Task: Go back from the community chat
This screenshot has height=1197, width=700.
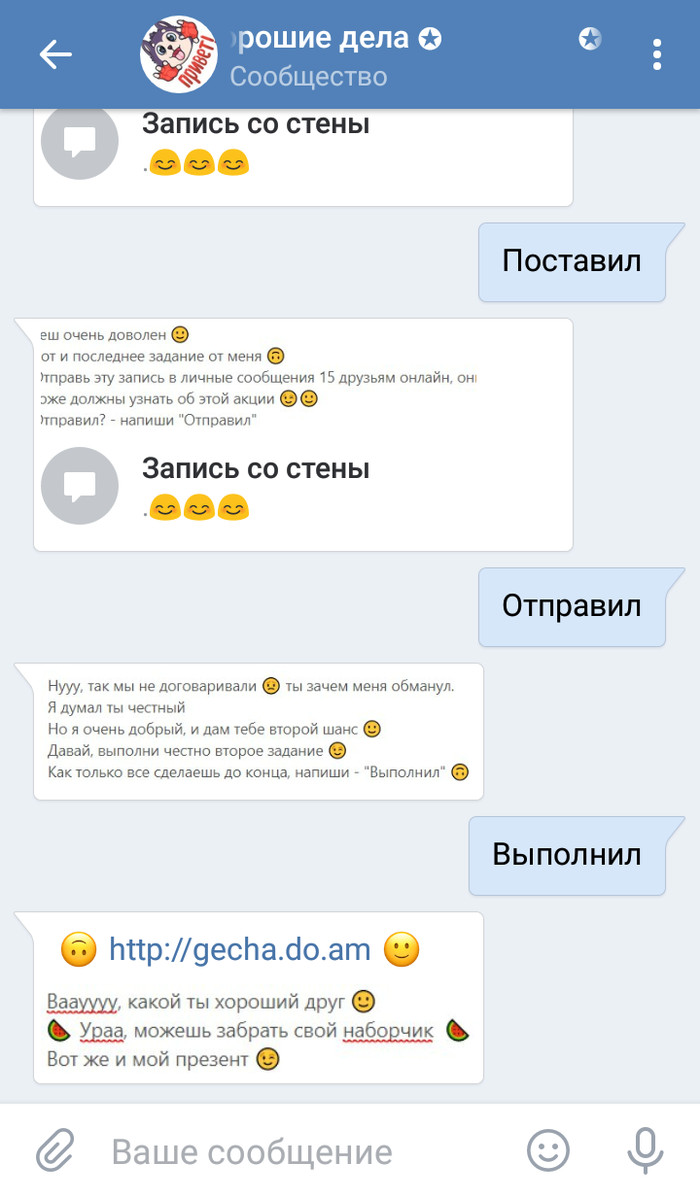Action: click(56, 54)
